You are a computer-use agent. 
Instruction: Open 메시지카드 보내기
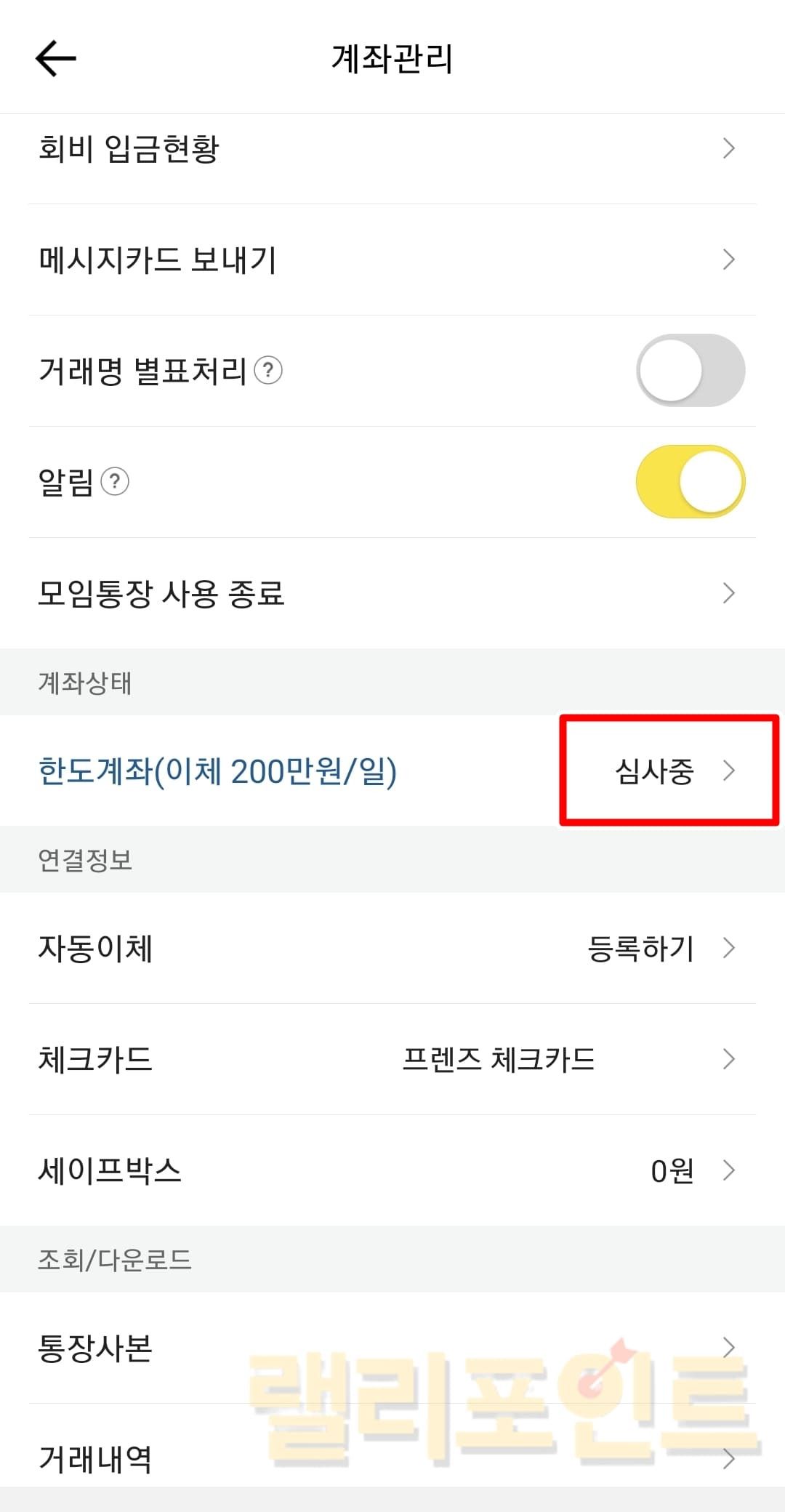[x=392, y=260]
